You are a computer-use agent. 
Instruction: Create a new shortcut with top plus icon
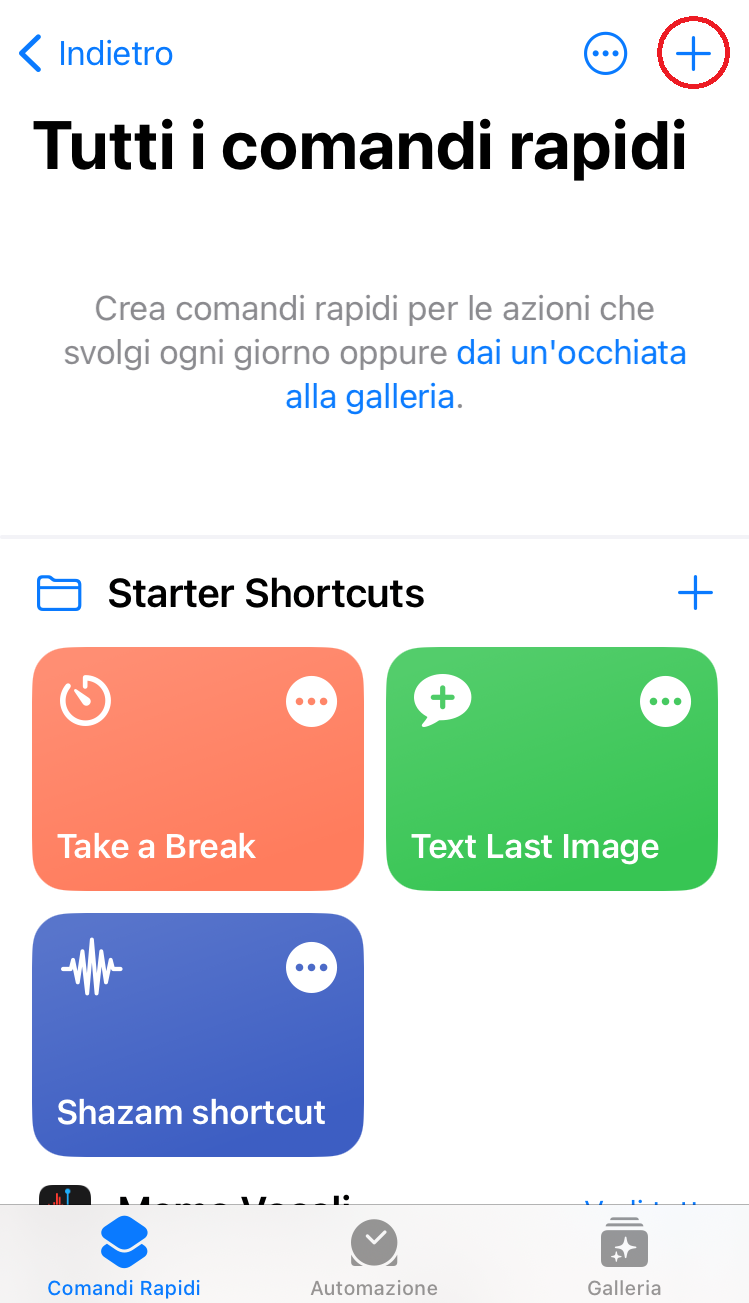693,53
